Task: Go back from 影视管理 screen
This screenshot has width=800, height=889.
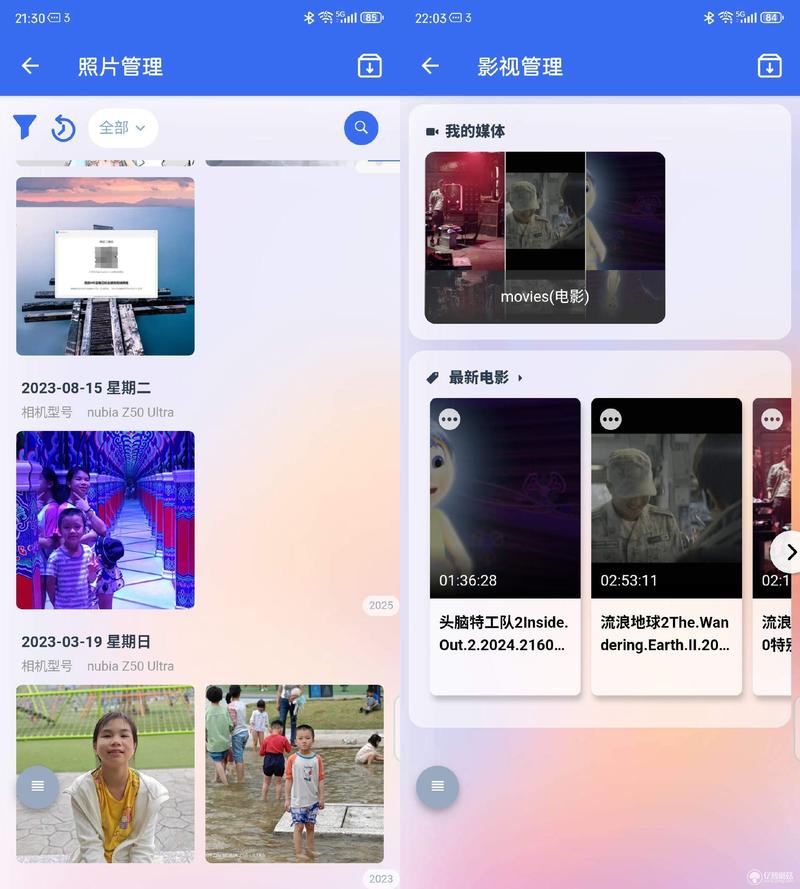Action: (430, 66)
